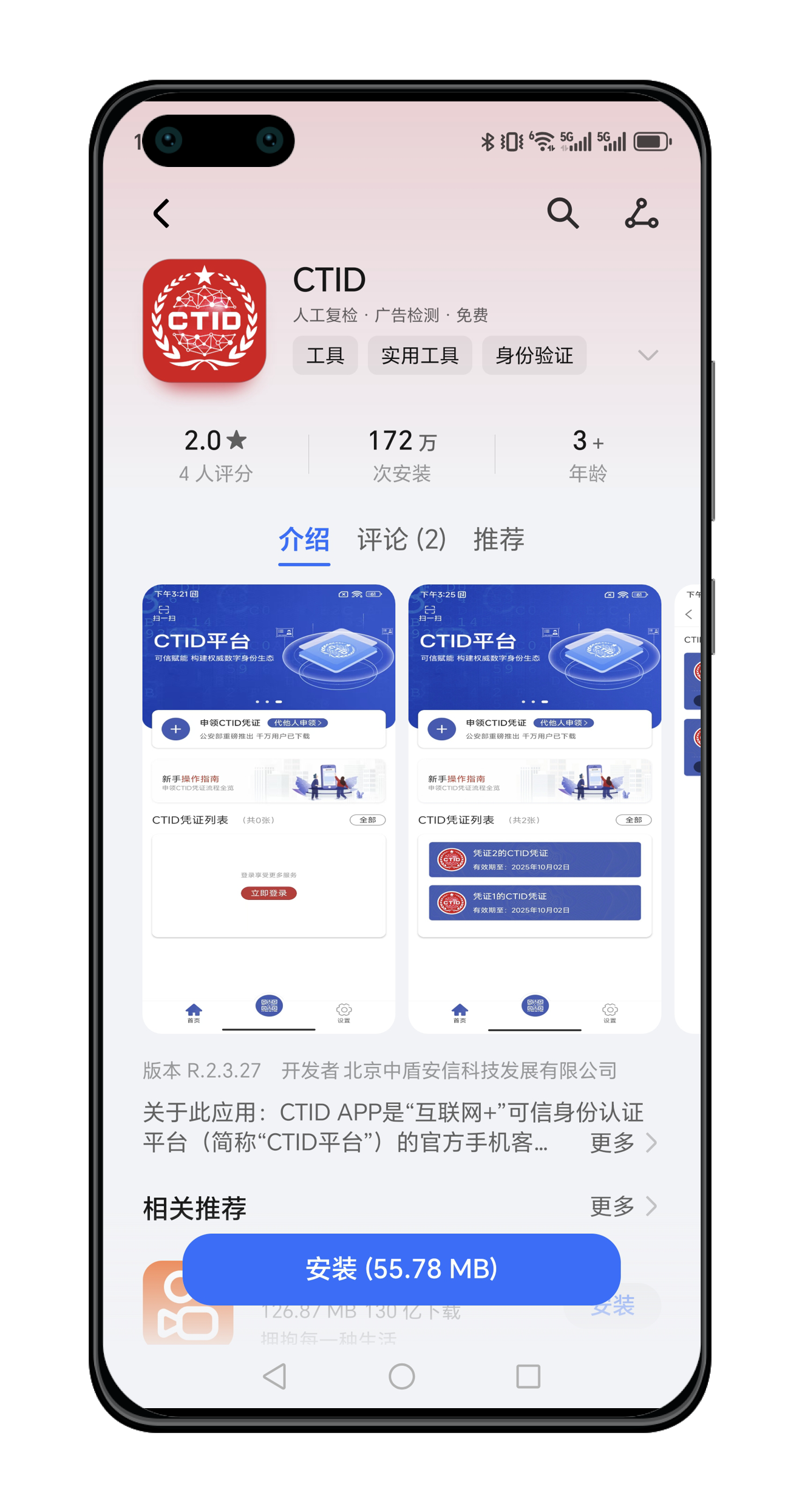This screenshot has height=1512, width=802.
Task: Expand the app description via 更多
Action: (623, 1143)
